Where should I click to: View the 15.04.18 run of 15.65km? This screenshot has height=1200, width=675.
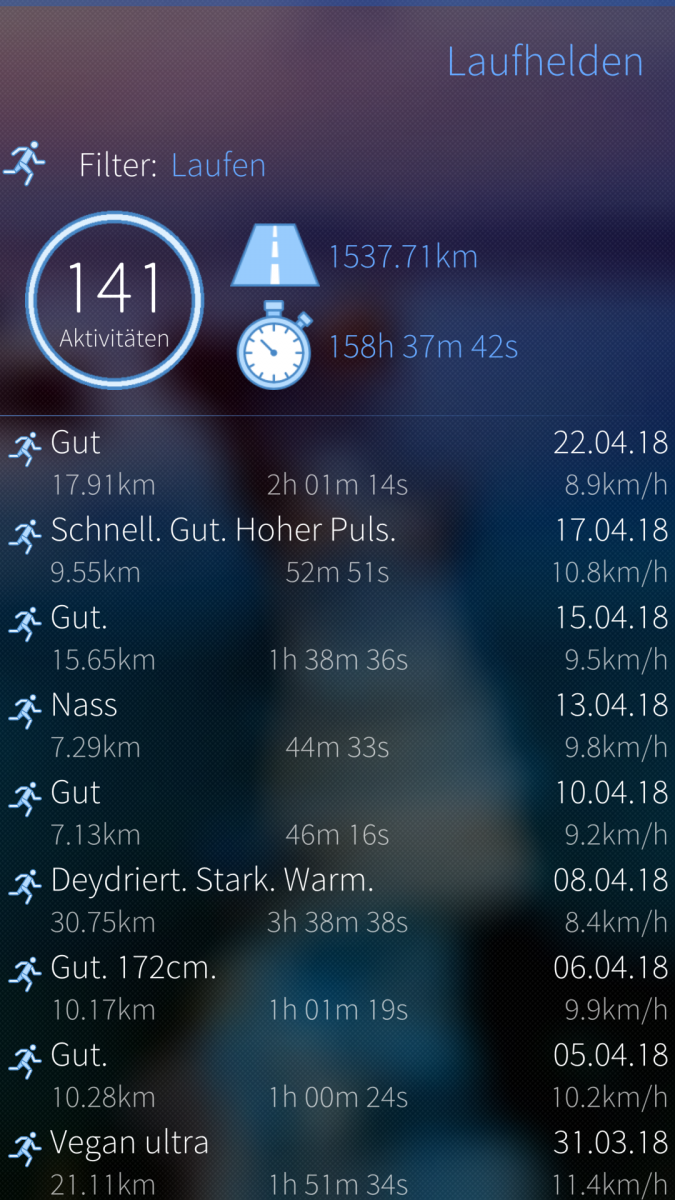click(x=337, y=638)
